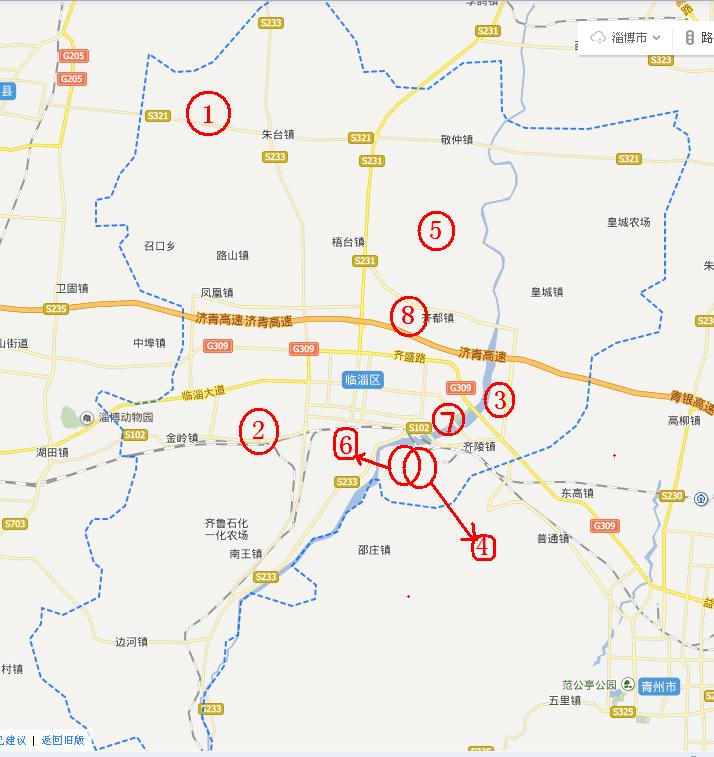Viewport: 714px width, 757px height.
Task: Open the 淄博市 city selector dropdown
Action: coord(627,37)
